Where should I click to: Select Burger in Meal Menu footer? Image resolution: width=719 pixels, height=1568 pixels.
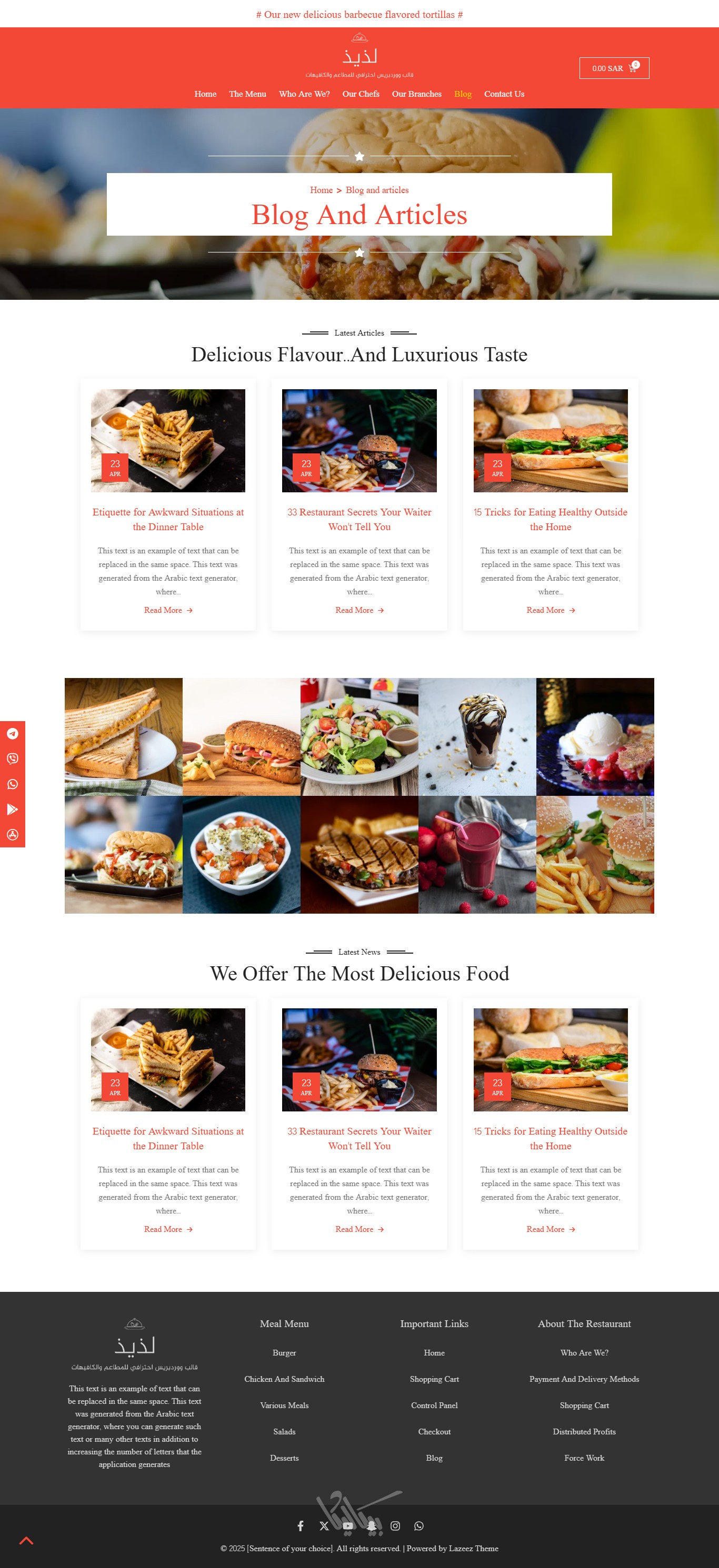[x=284, y=1352]
